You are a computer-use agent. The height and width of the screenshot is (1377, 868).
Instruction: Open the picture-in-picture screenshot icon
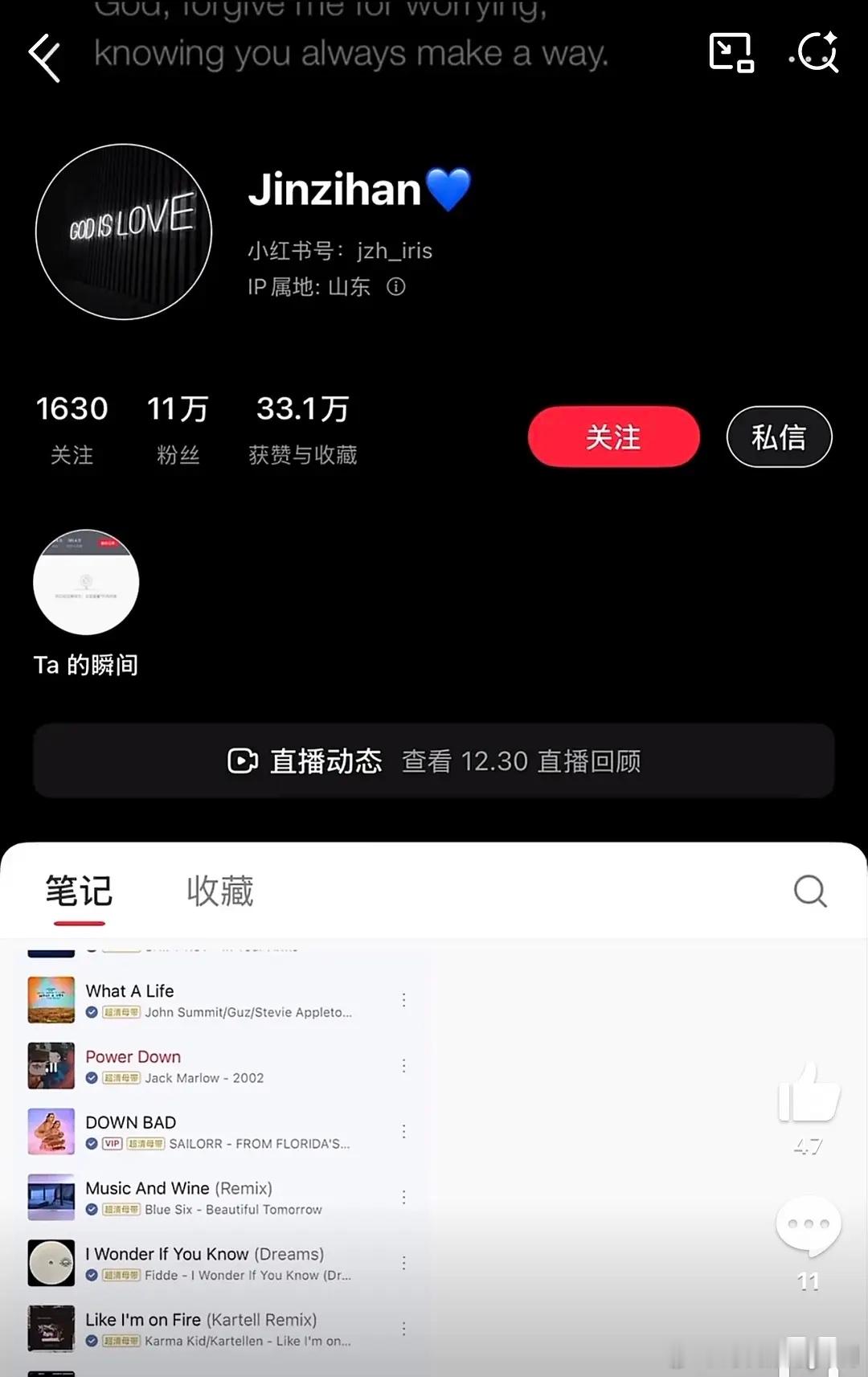click(x=731, y=52)
